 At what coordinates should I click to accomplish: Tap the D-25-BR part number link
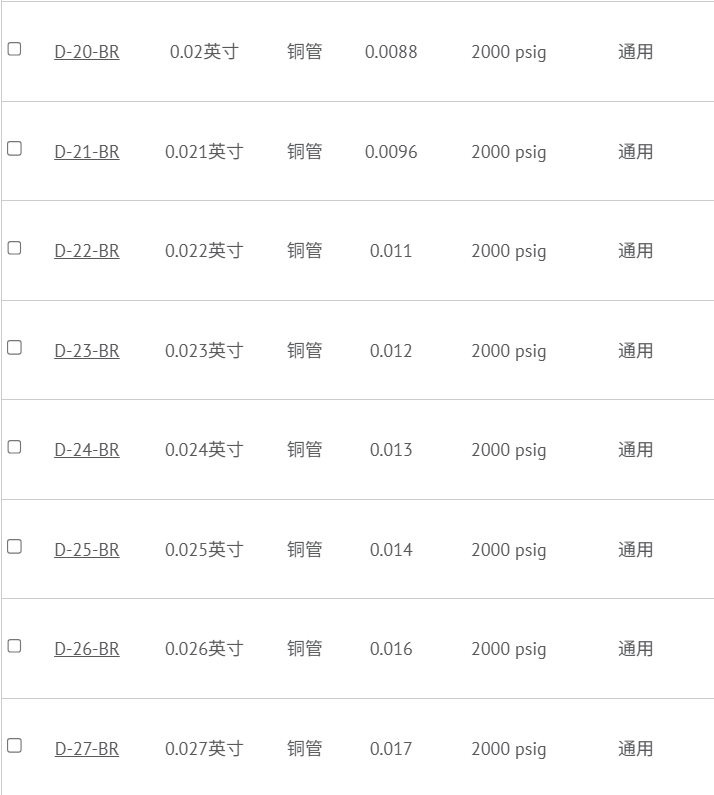point(87,550)
